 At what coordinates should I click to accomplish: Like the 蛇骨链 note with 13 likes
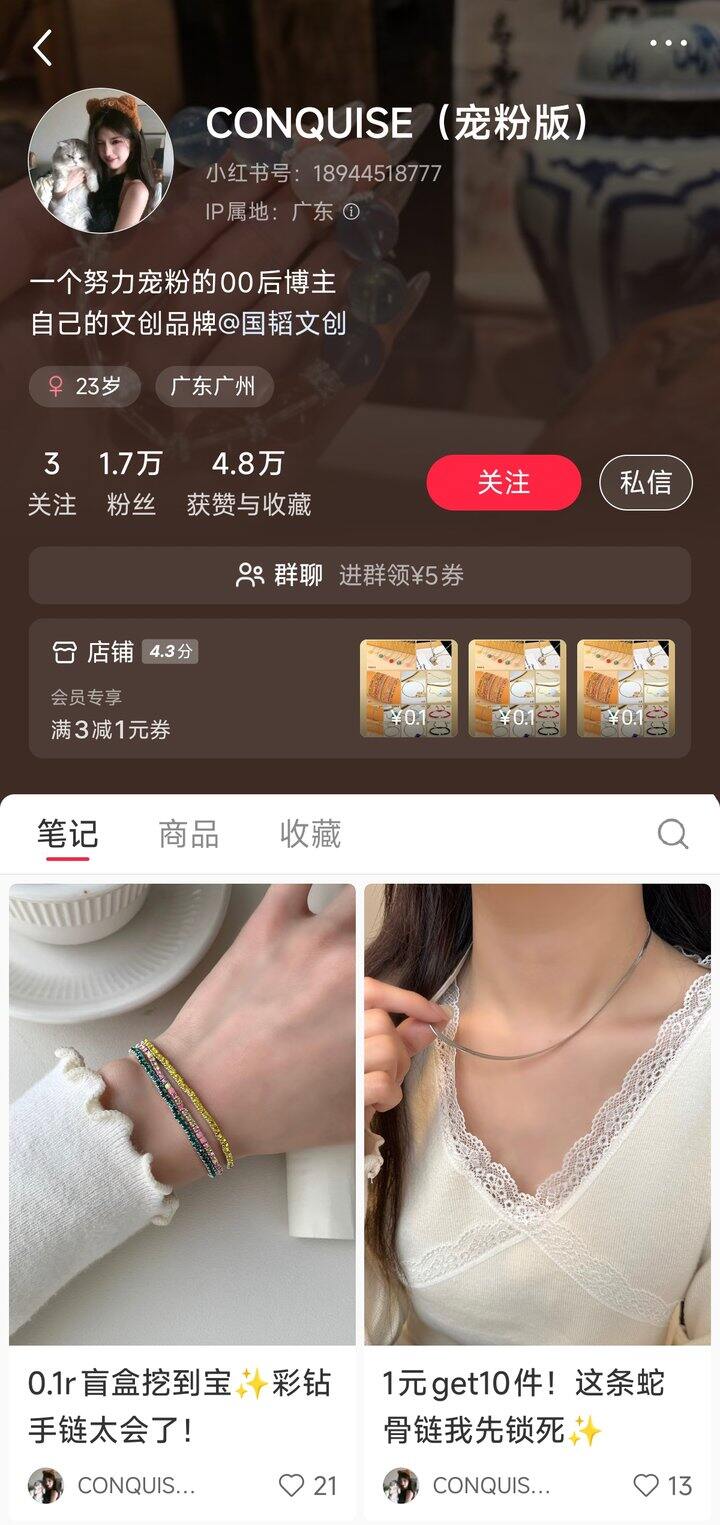point(647,1486)
